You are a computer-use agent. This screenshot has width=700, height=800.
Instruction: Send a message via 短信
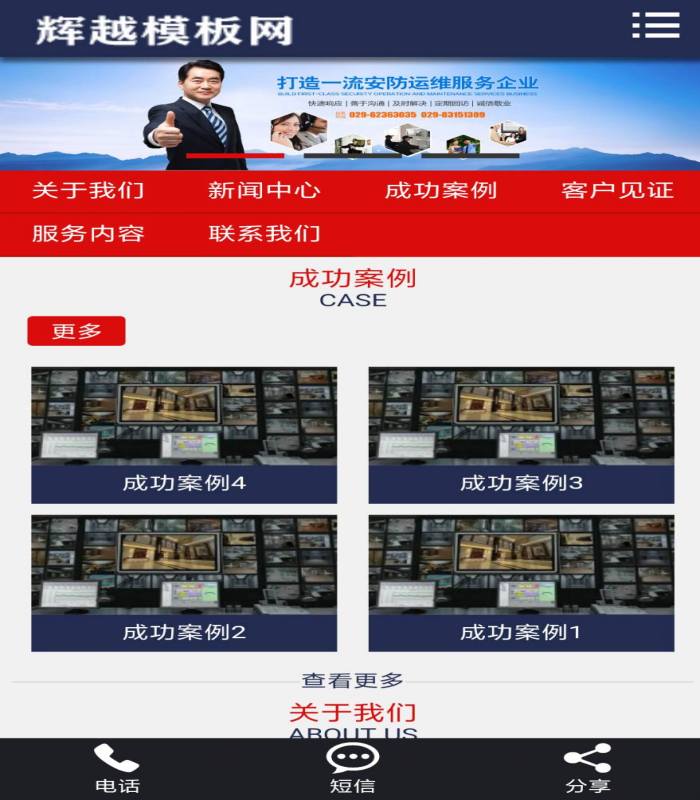tap(352, 769)
